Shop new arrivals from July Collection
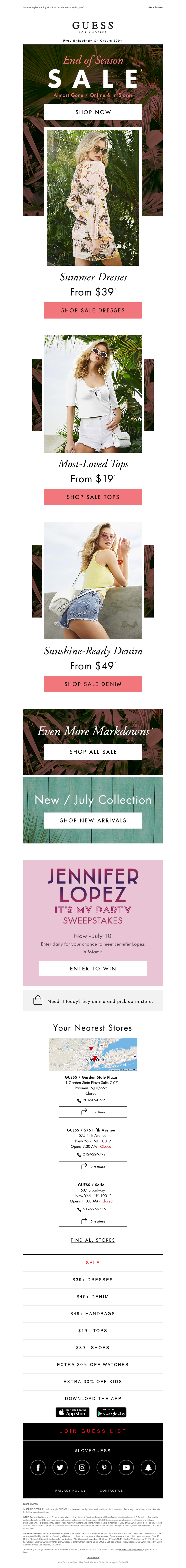 pos(92,820)
